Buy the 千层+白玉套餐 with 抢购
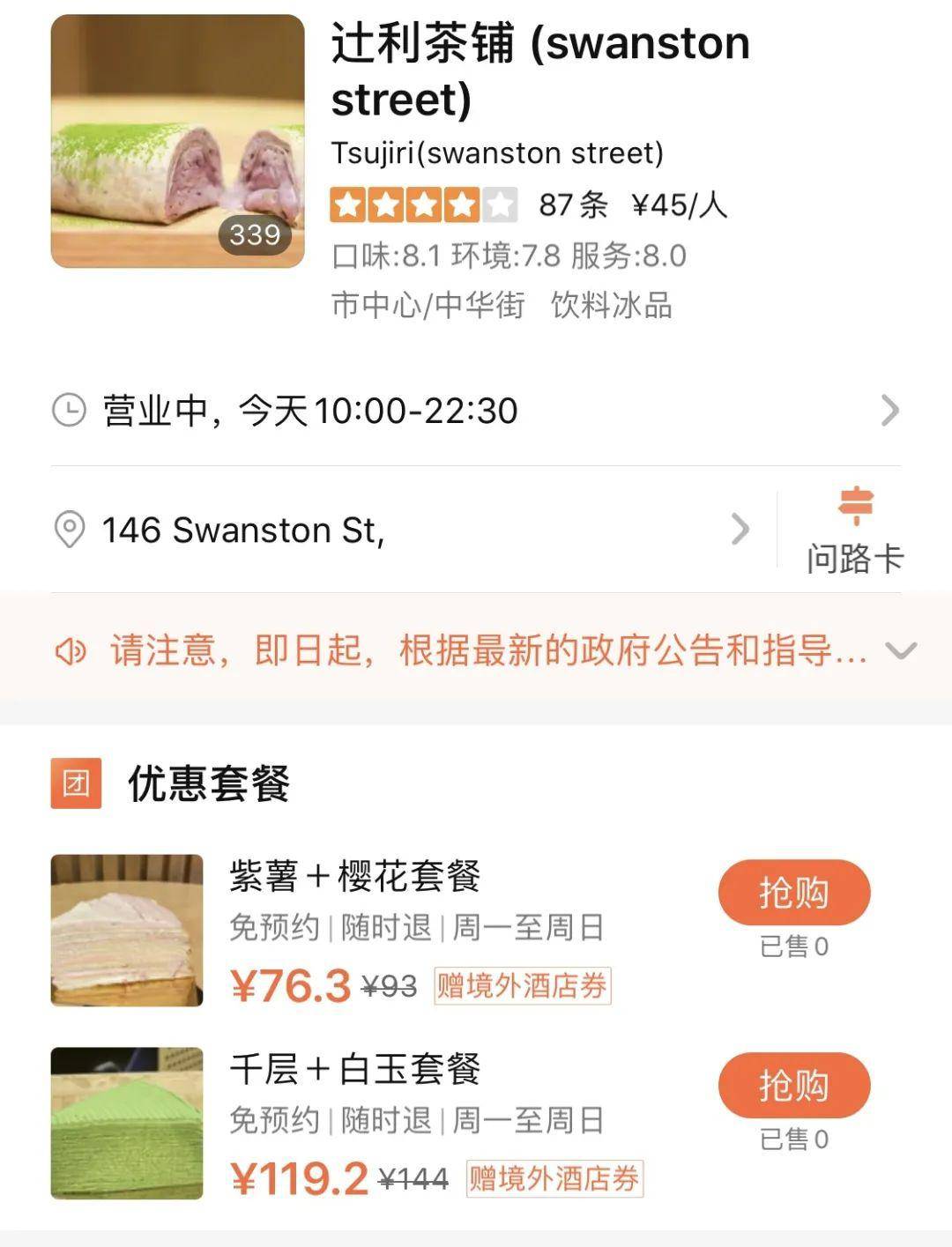952x1247 pixels. pos(794,1085)
